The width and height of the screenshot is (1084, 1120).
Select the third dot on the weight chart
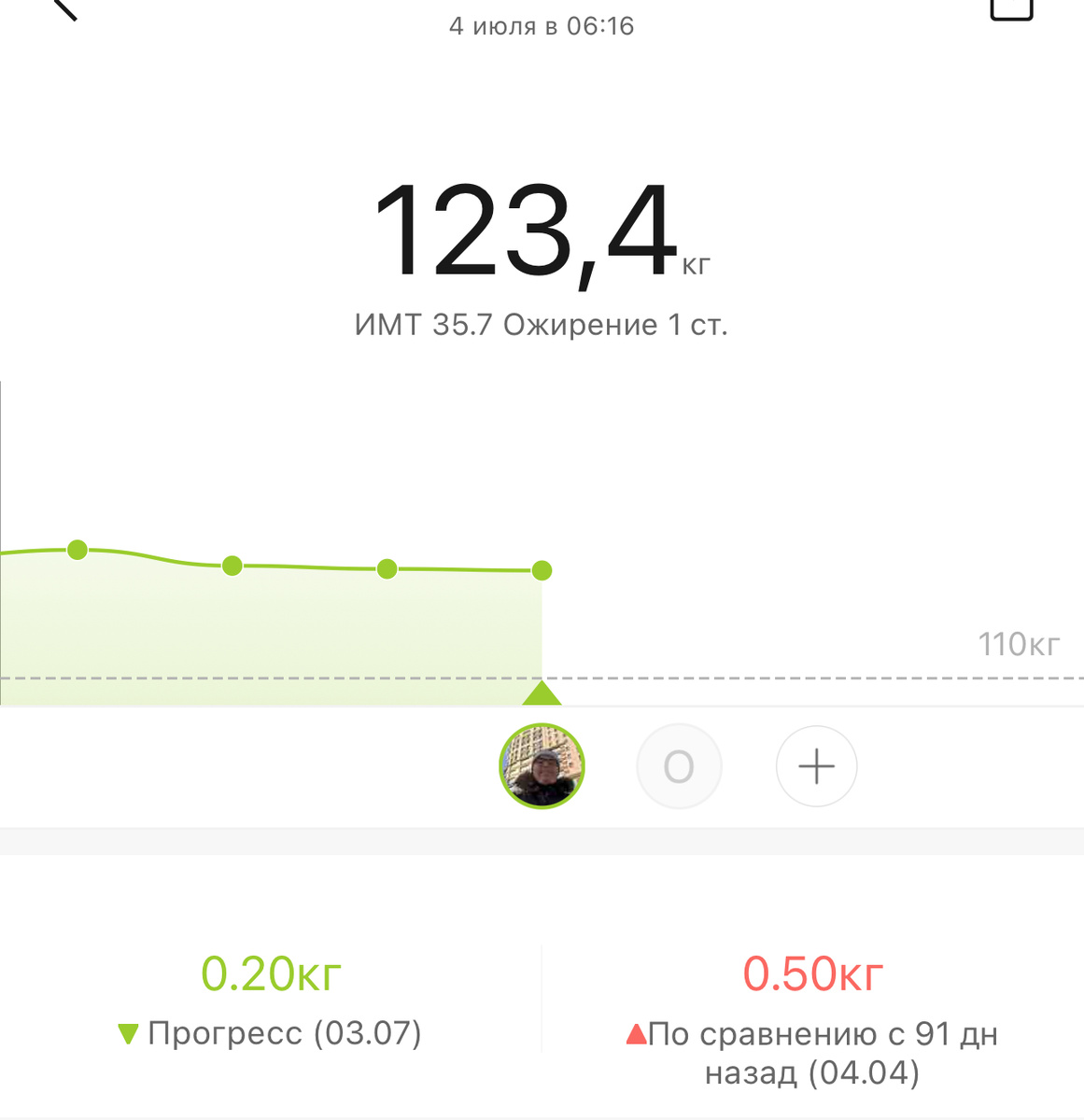tap(387, 569)
